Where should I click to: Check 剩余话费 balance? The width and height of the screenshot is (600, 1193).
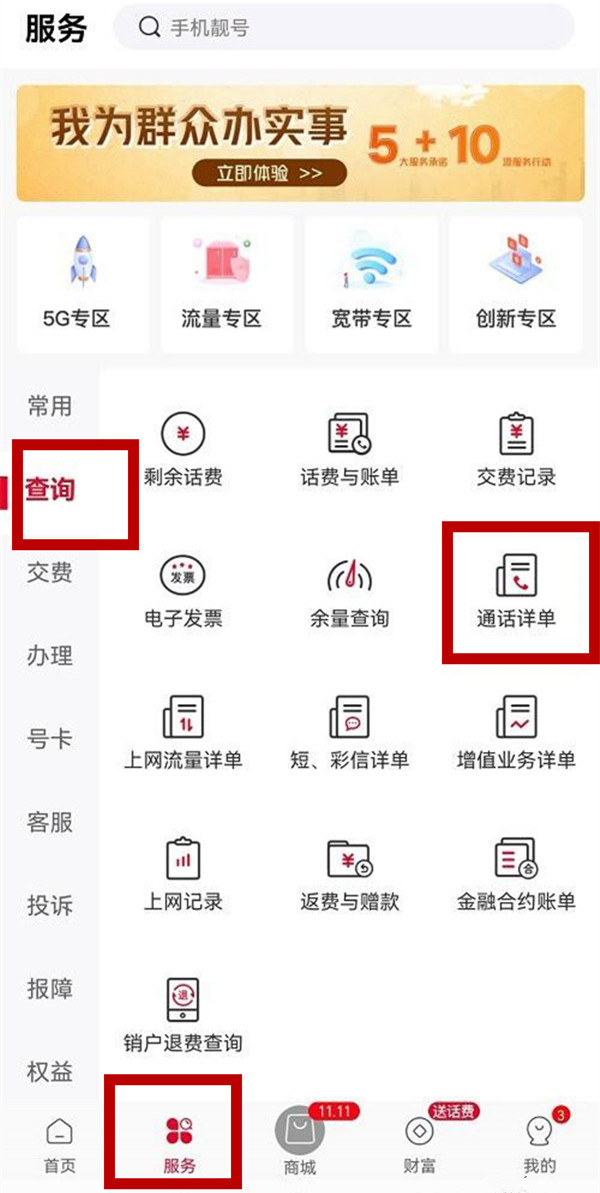[x=183, y=450]
